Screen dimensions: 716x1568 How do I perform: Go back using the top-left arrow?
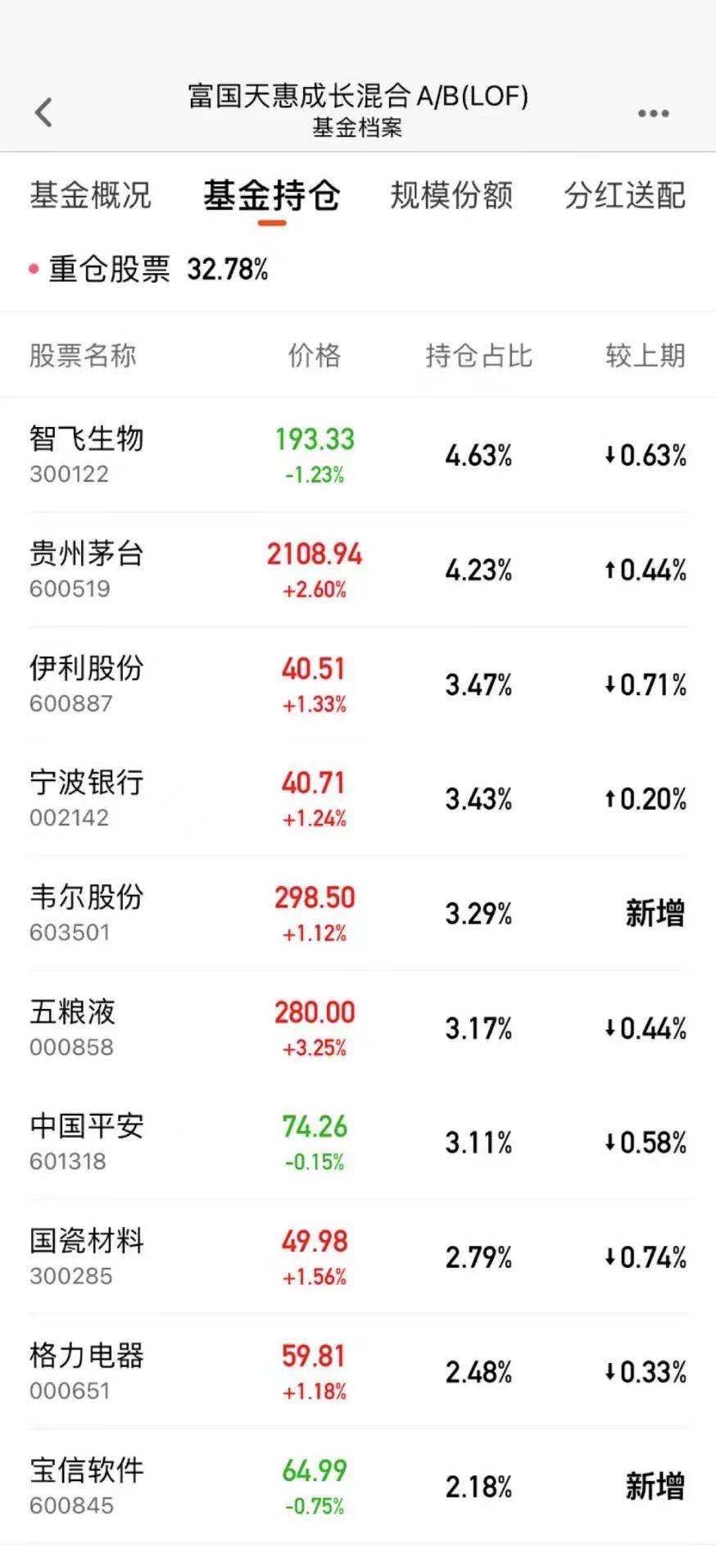click(44, 112)
